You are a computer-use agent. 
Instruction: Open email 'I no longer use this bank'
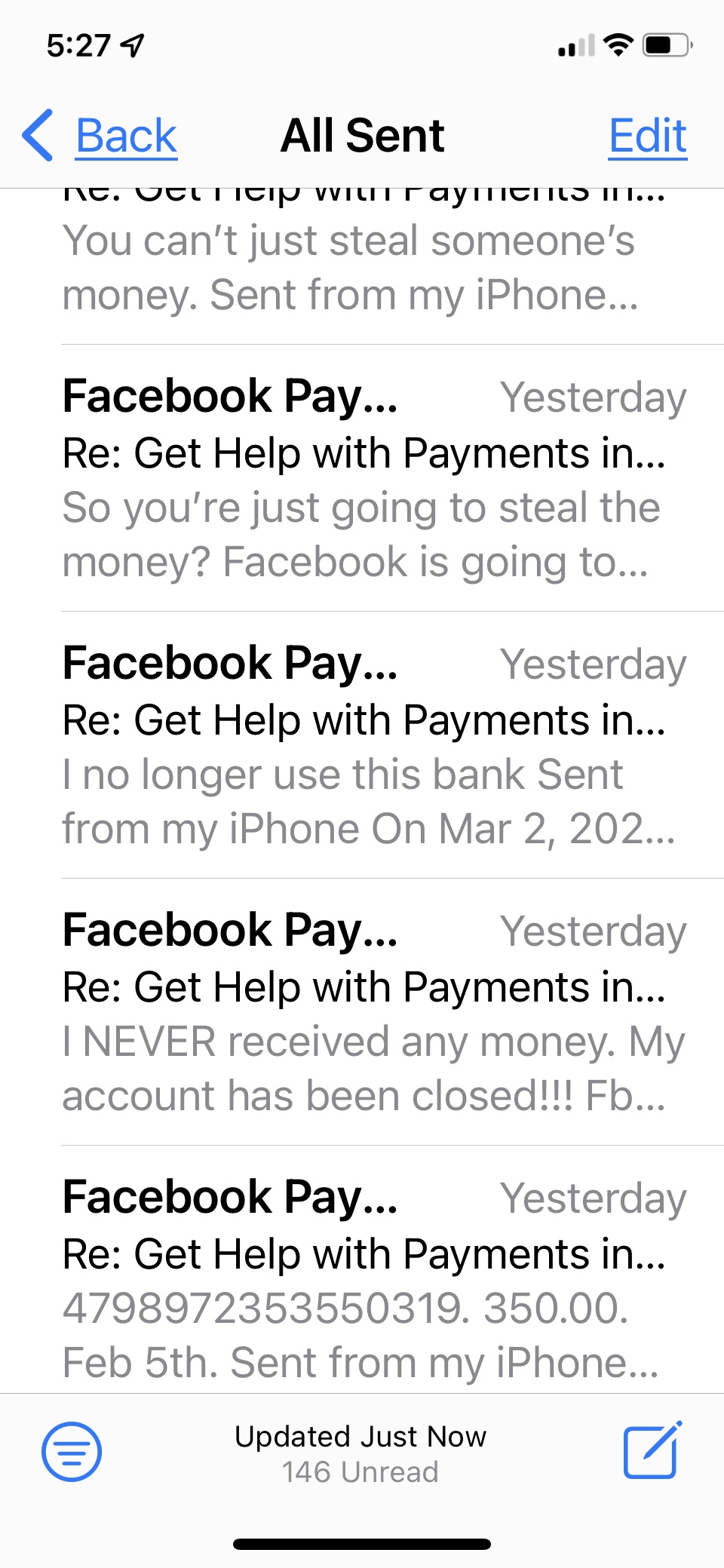pos(362,746)
